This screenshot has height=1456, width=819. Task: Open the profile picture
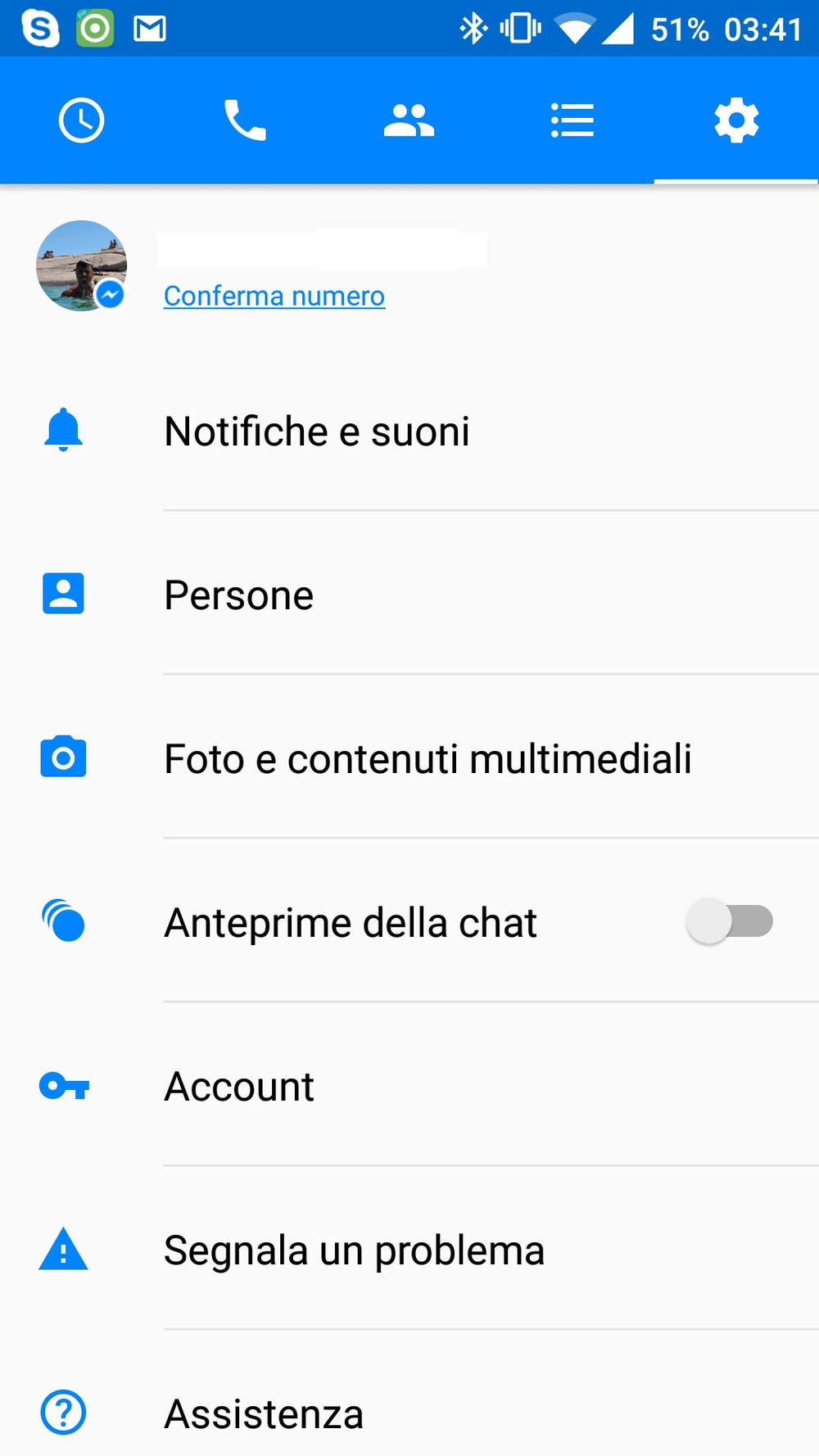[81, 265]
